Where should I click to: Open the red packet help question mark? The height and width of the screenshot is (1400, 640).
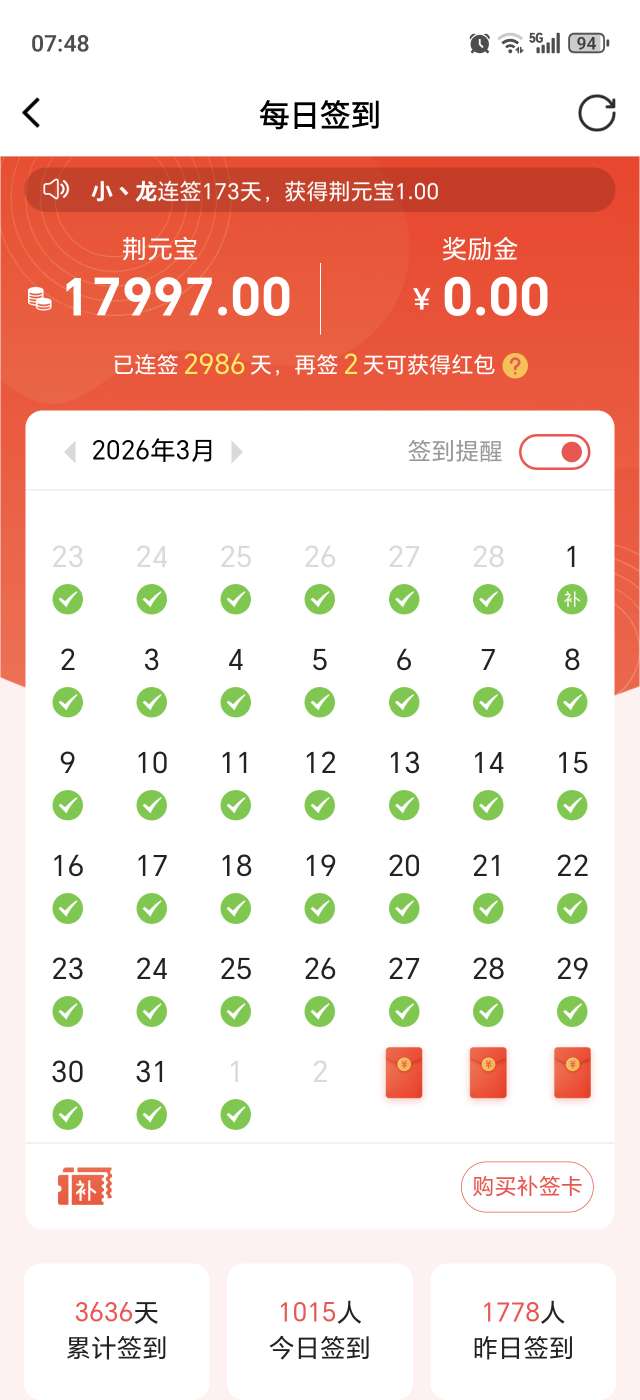pyautogui.click(x=515, y=366)
